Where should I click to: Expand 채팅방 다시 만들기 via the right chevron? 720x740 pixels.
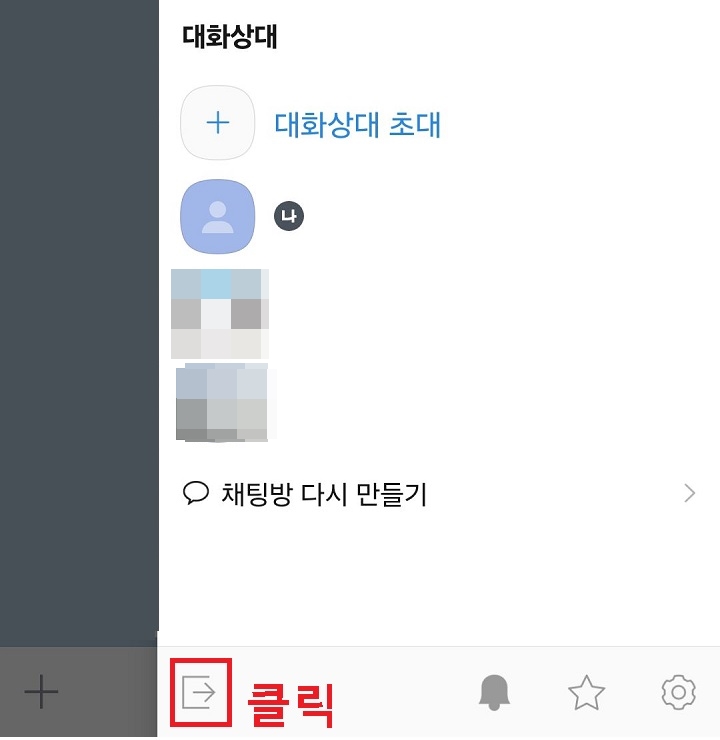coord(689,492)
